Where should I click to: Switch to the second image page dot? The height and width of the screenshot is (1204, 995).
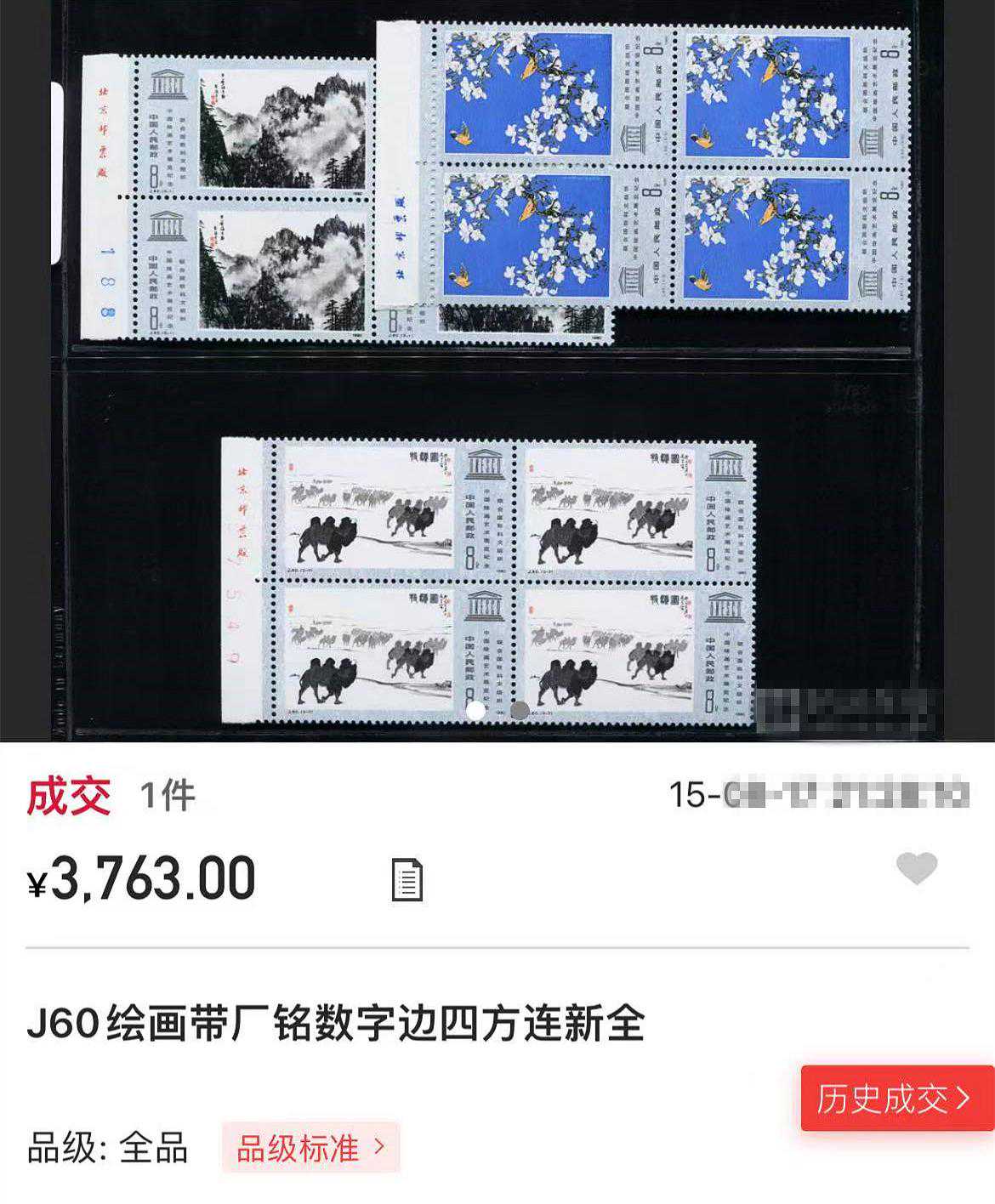(x=520, y=710)
